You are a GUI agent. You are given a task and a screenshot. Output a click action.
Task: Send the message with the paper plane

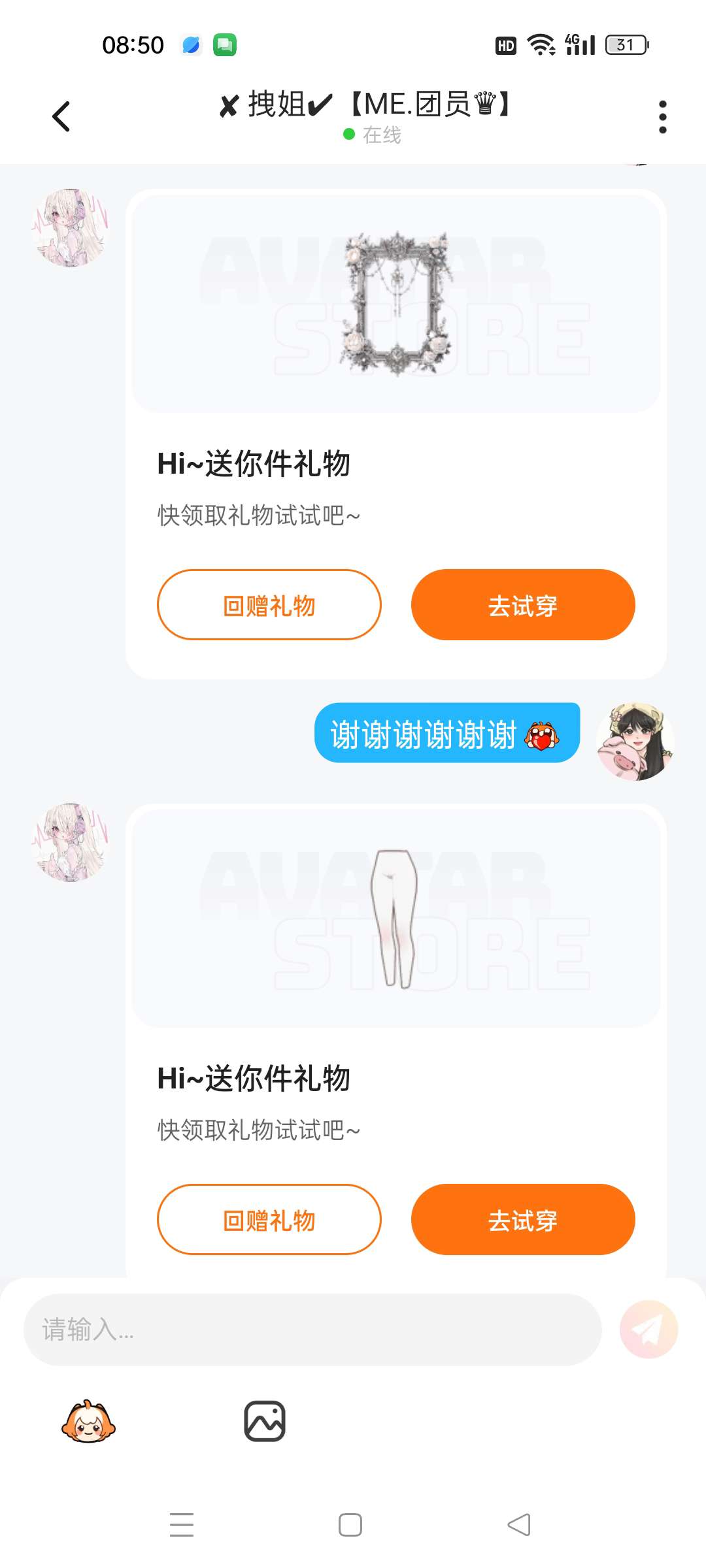[648, 1330]
